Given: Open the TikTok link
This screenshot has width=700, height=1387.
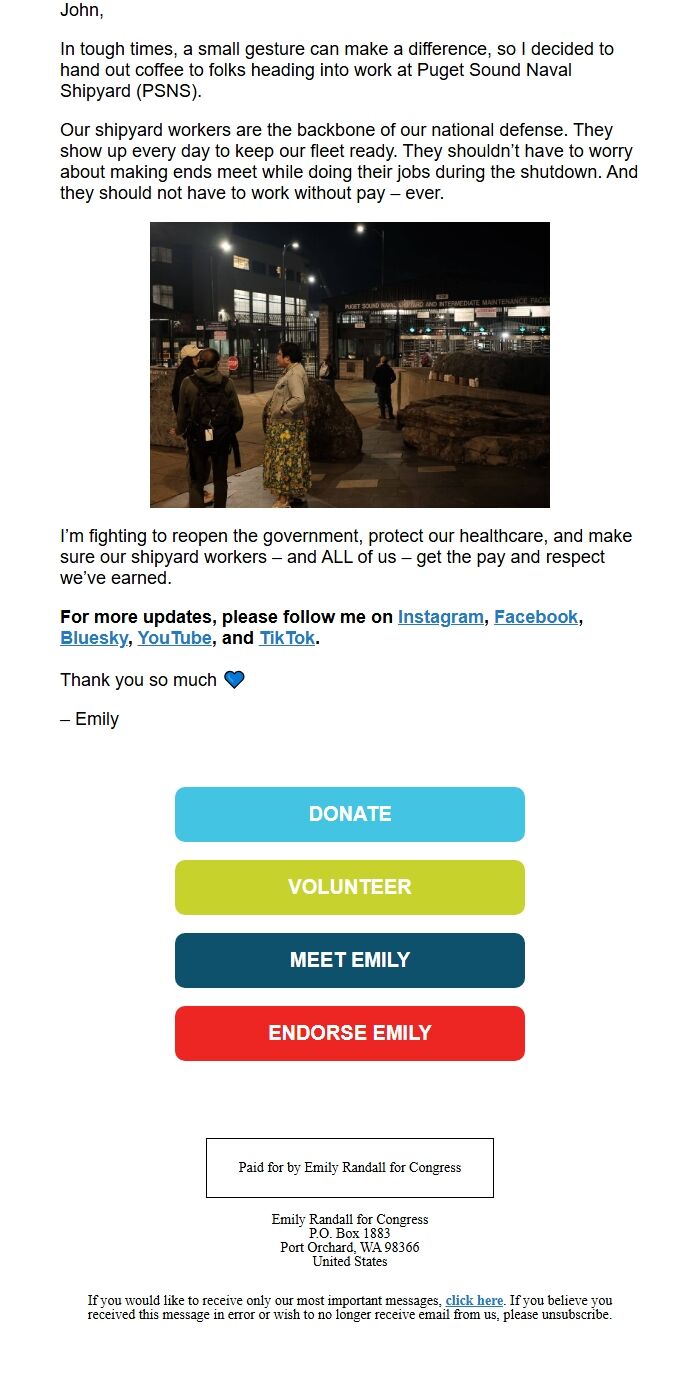Looking at the screenshot, I should coord(288,638).
